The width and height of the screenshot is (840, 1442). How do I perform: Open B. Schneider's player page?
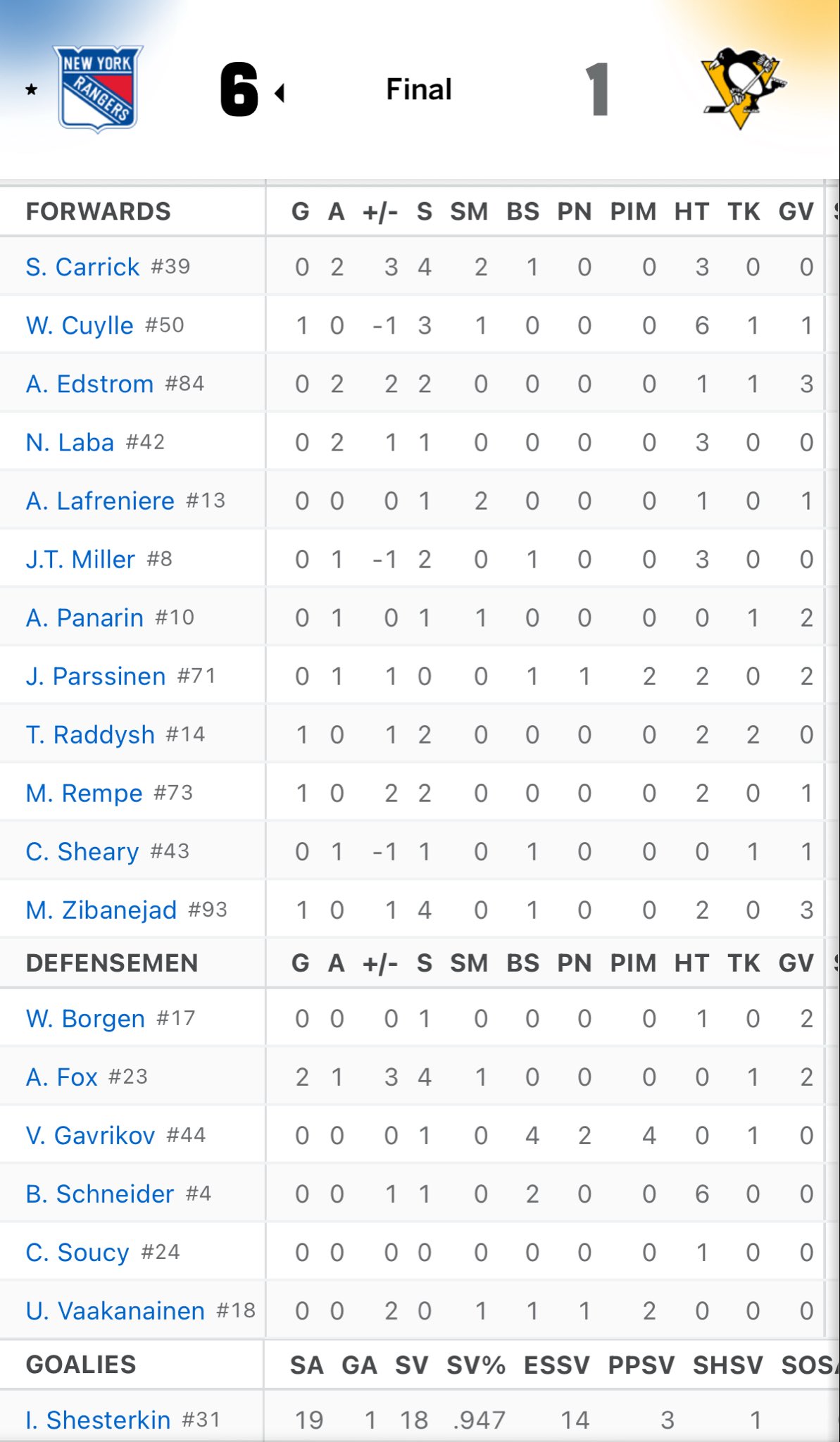[x=100, y=1193]
